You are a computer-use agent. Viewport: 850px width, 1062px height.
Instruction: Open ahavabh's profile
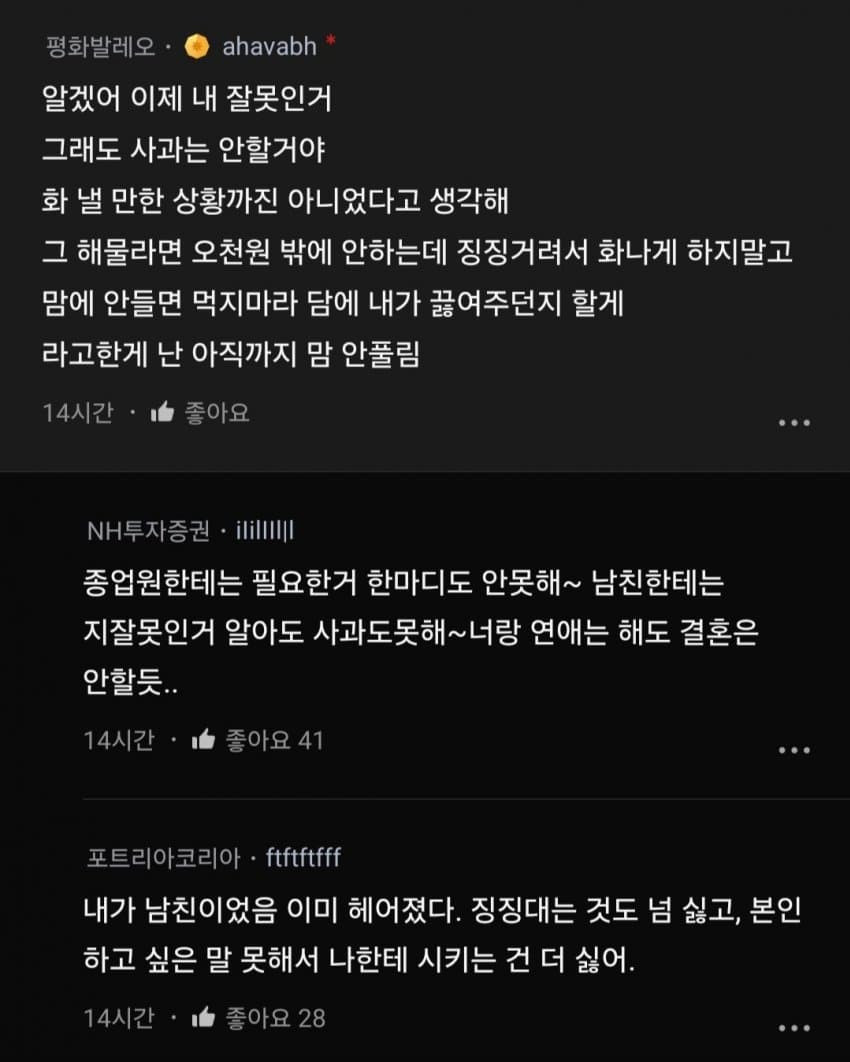[x=268, y=46]
